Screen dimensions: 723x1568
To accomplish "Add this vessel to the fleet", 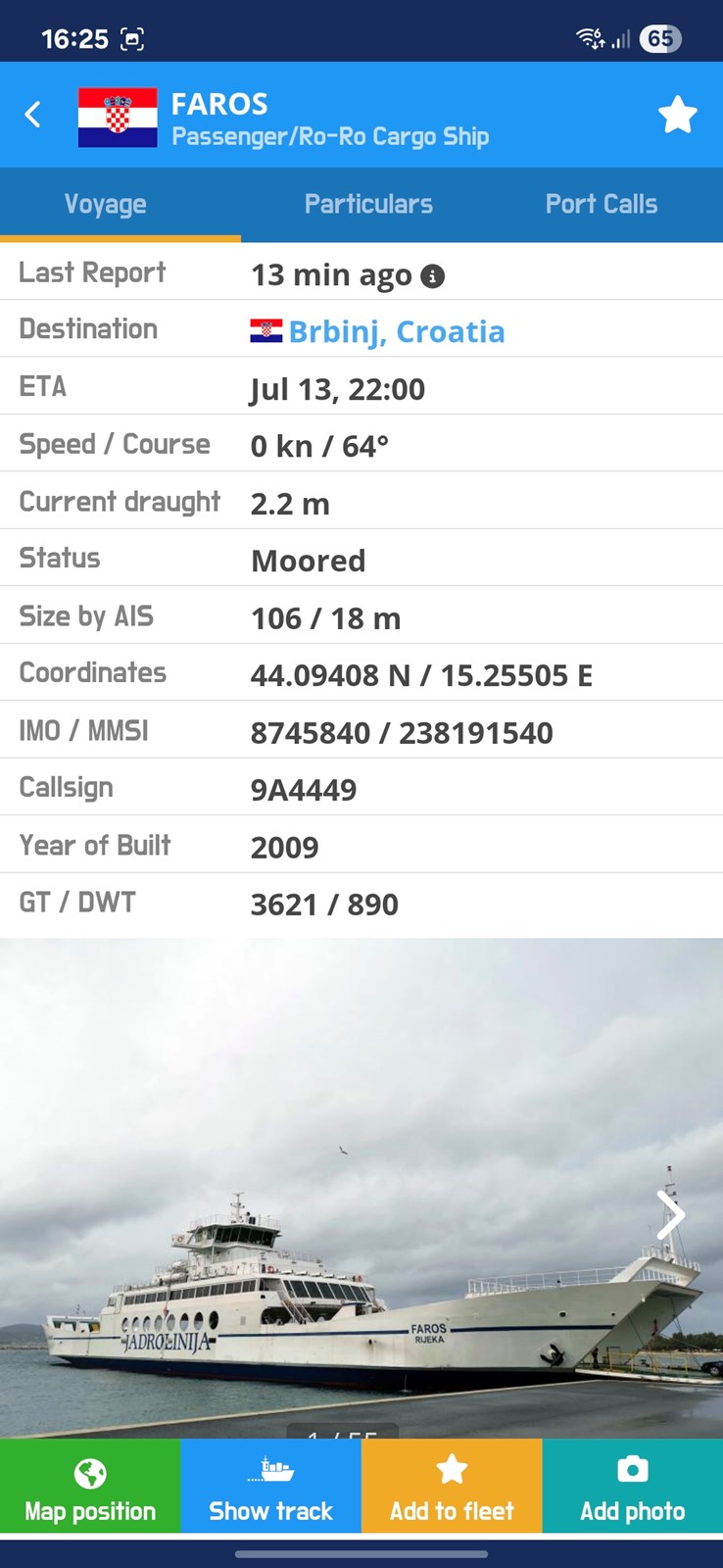I will tap(452, 1486).
